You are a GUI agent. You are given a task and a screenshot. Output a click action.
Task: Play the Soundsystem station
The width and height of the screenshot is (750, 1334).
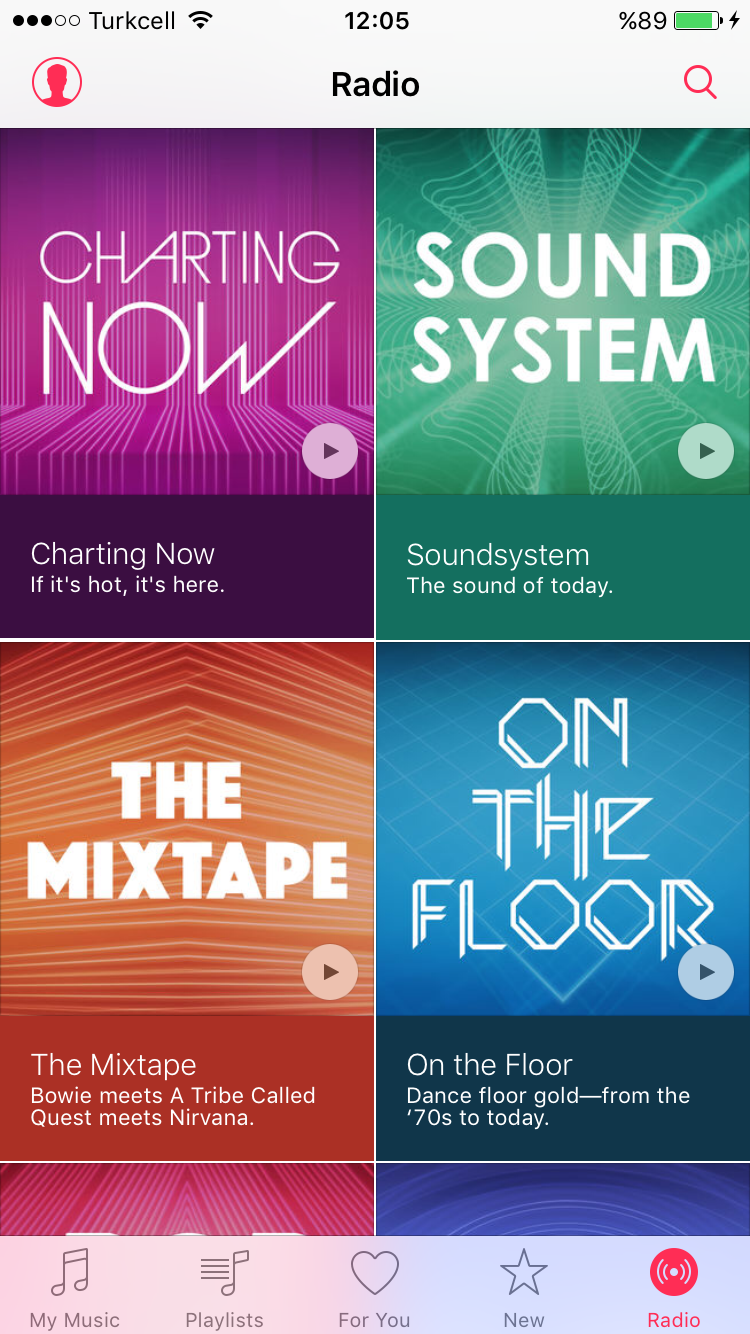tap(706, 451)
